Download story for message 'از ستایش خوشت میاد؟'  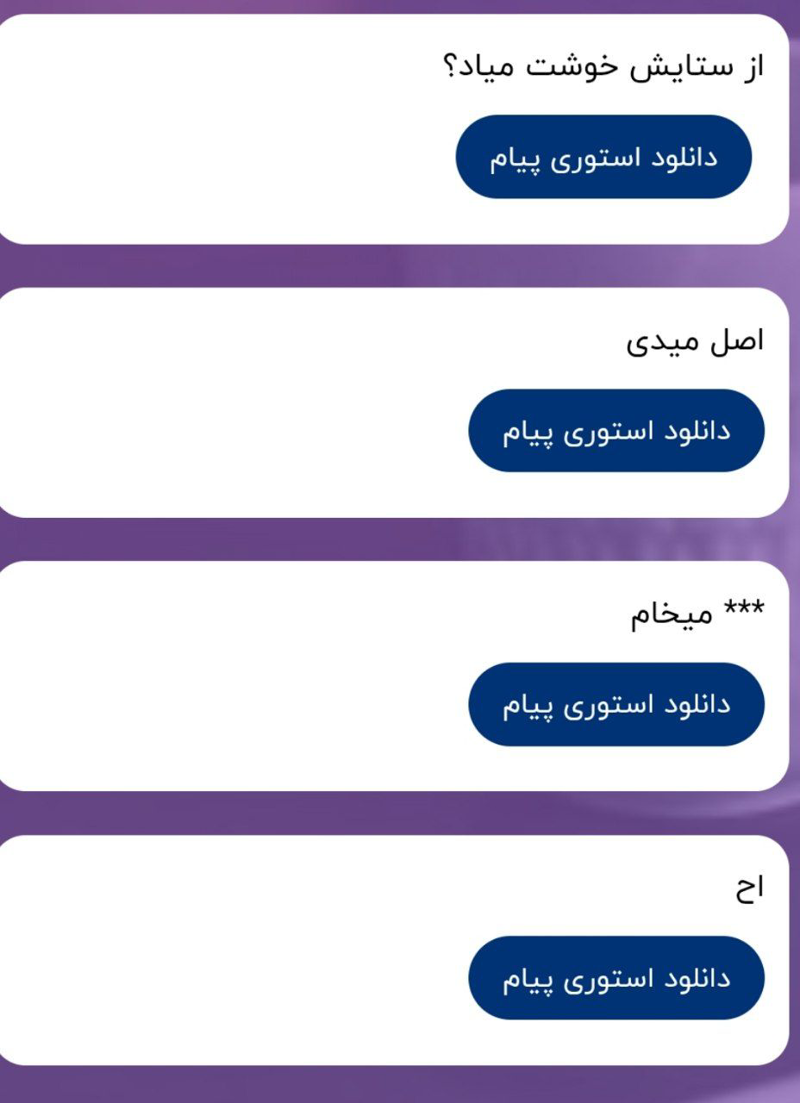(x=603, y=157)
